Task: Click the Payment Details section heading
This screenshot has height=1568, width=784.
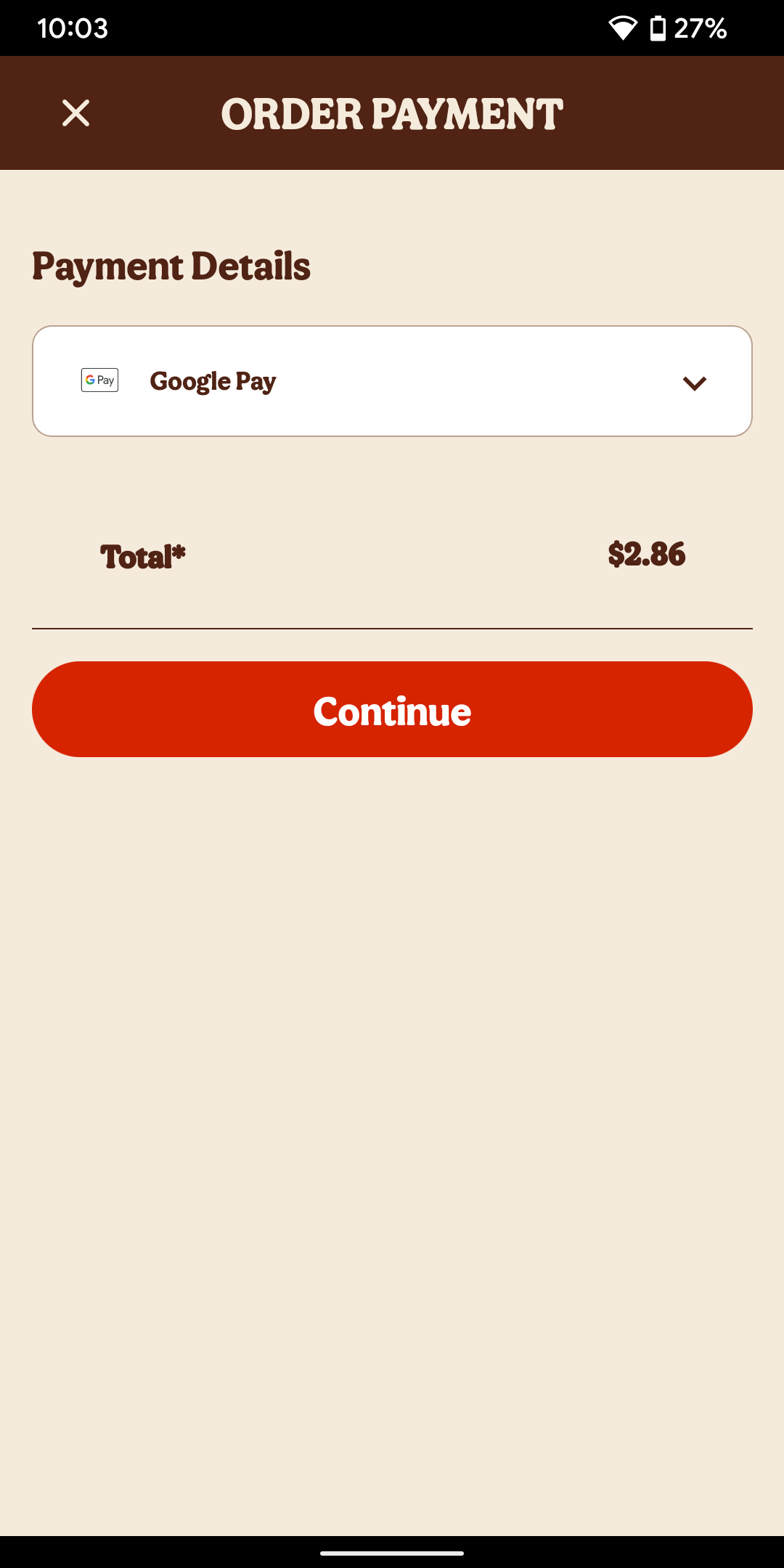Action: [171, 266]
